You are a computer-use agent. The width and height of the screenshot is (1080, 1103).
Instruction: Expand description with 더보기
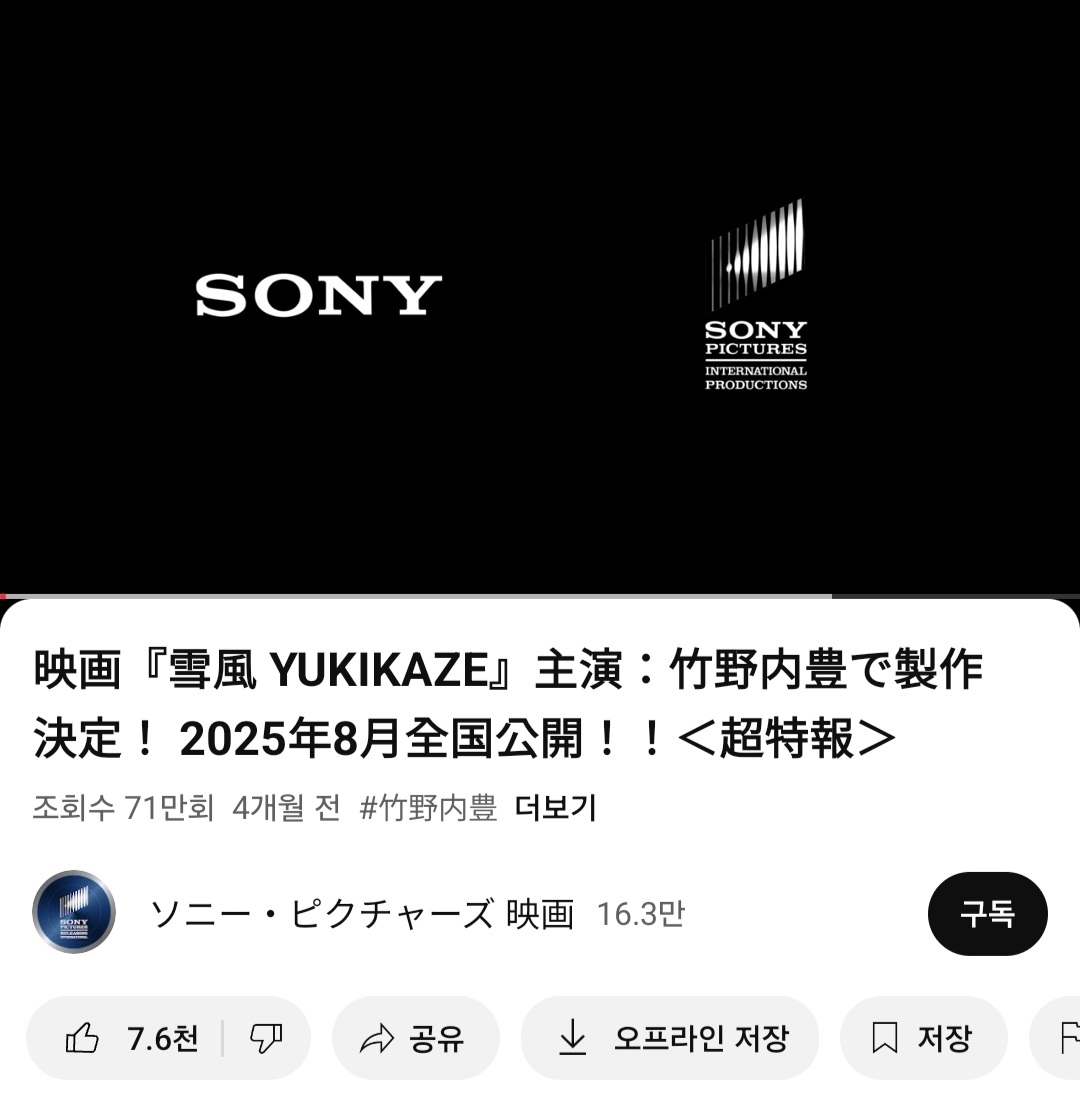(555, 808)
